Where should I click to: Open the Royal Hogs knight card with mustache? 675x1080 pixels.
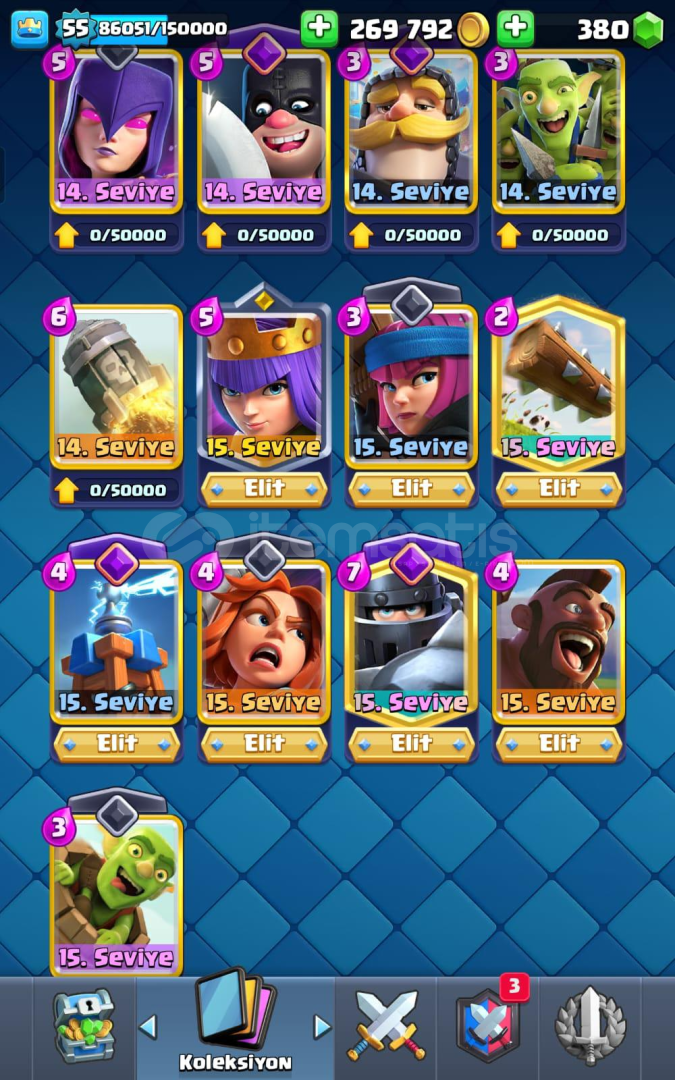pos(411,130)
